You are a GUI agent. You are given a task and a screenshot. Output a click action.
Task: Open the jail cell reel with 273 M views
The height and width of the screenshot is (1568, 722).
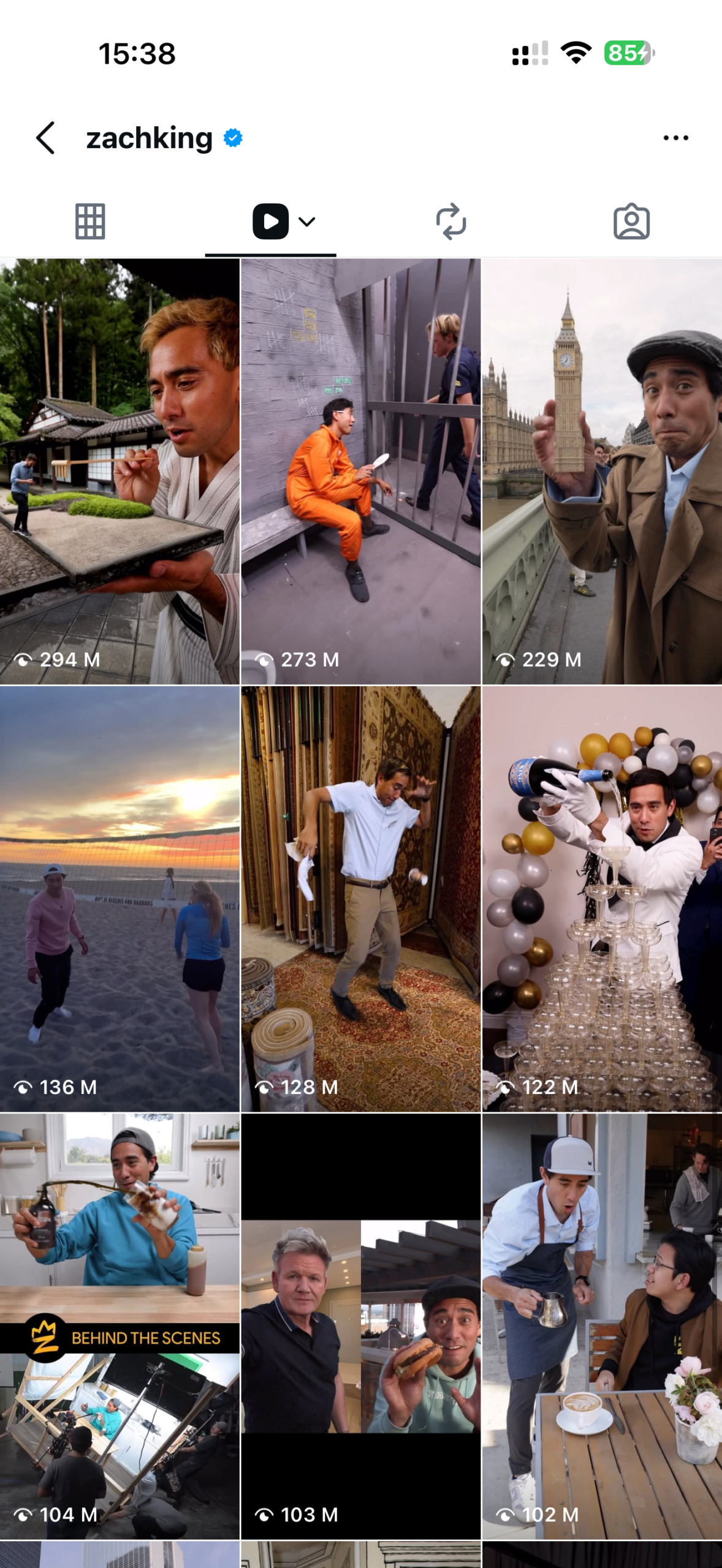tap(360, 470)
